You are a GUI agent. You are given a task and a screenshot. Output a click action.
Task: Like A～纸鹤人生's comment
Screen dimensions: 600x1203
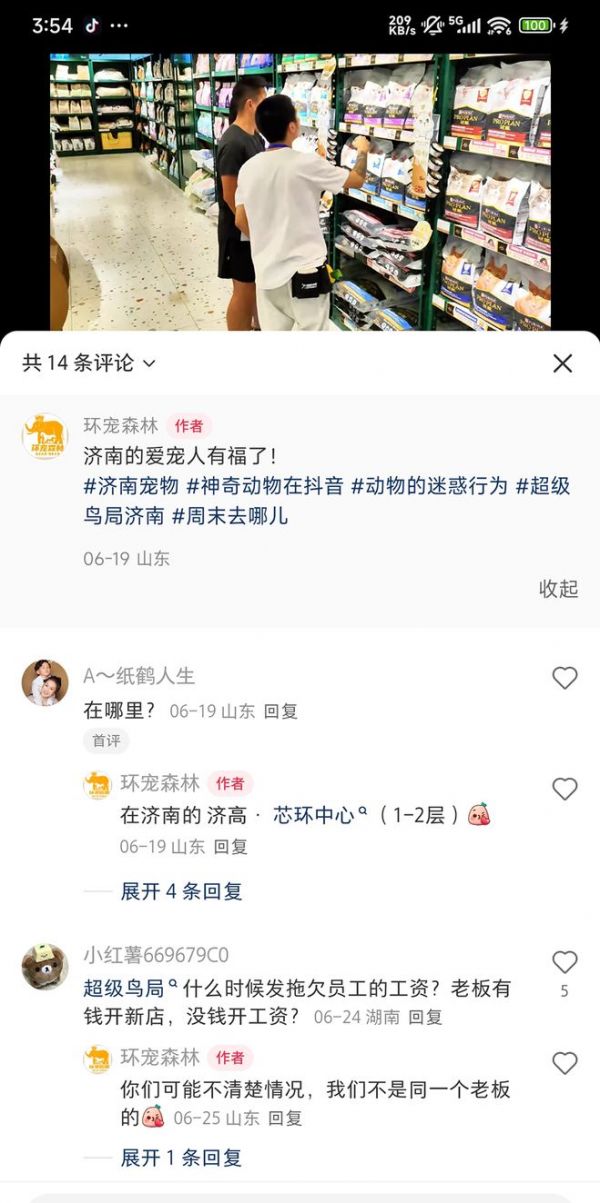point(565,678)
